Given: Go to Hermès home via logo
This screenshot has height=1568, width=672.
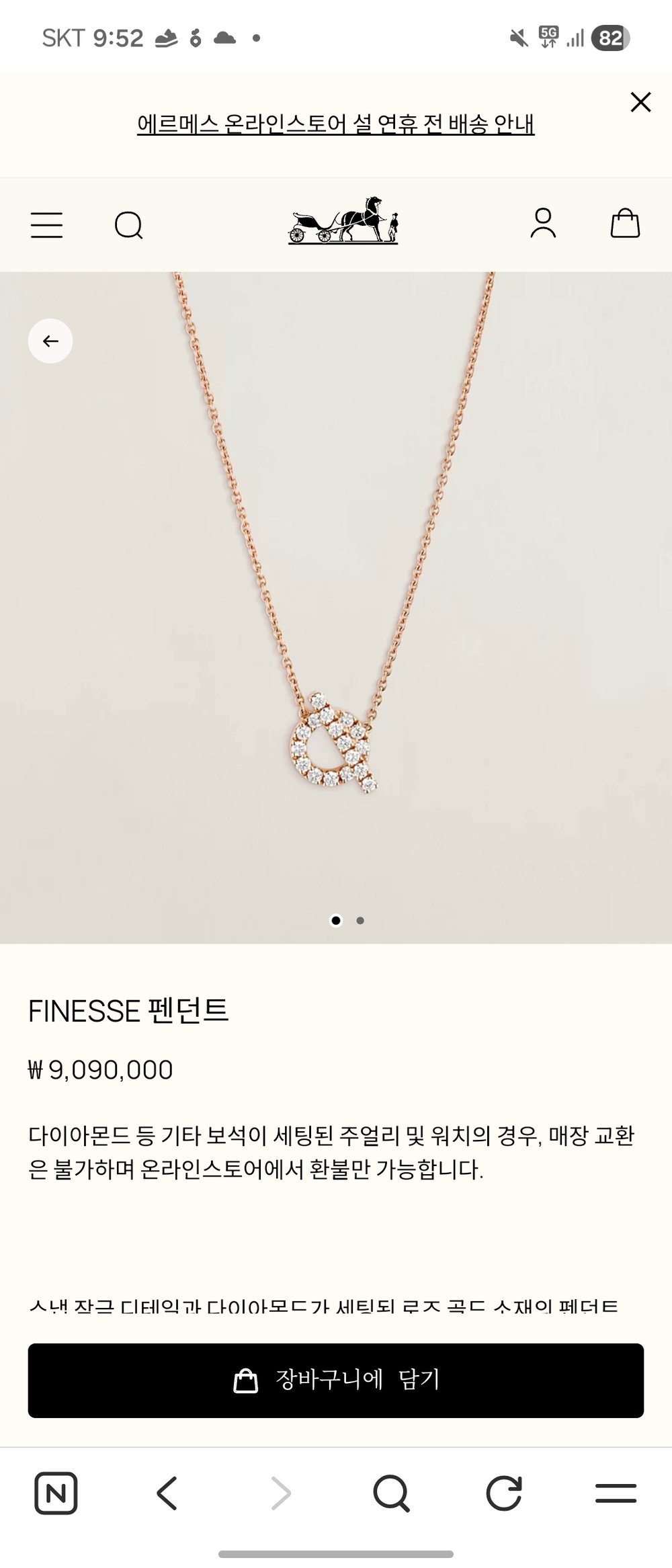Looking at the screenshot, I should [343, 220].
